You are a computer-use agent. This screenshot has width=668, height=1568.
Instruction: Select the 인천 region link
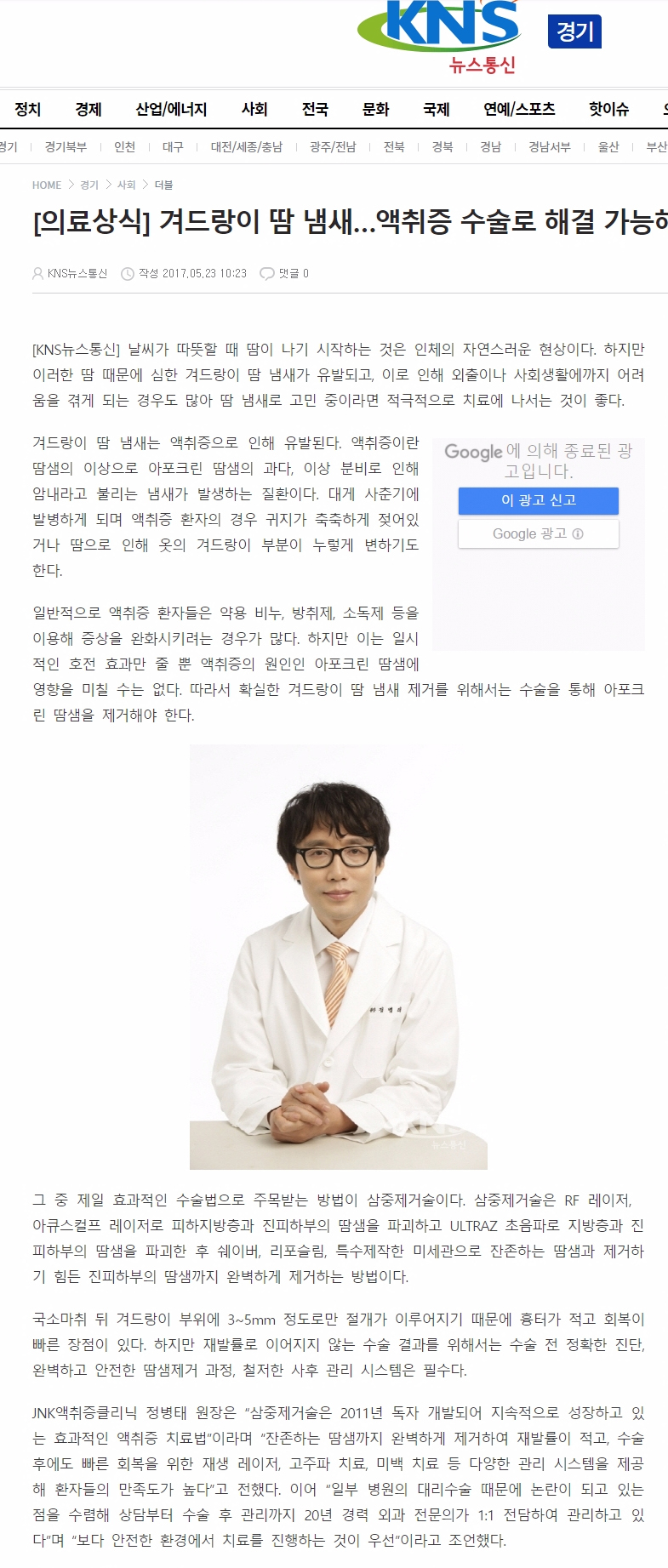point(124,147)
